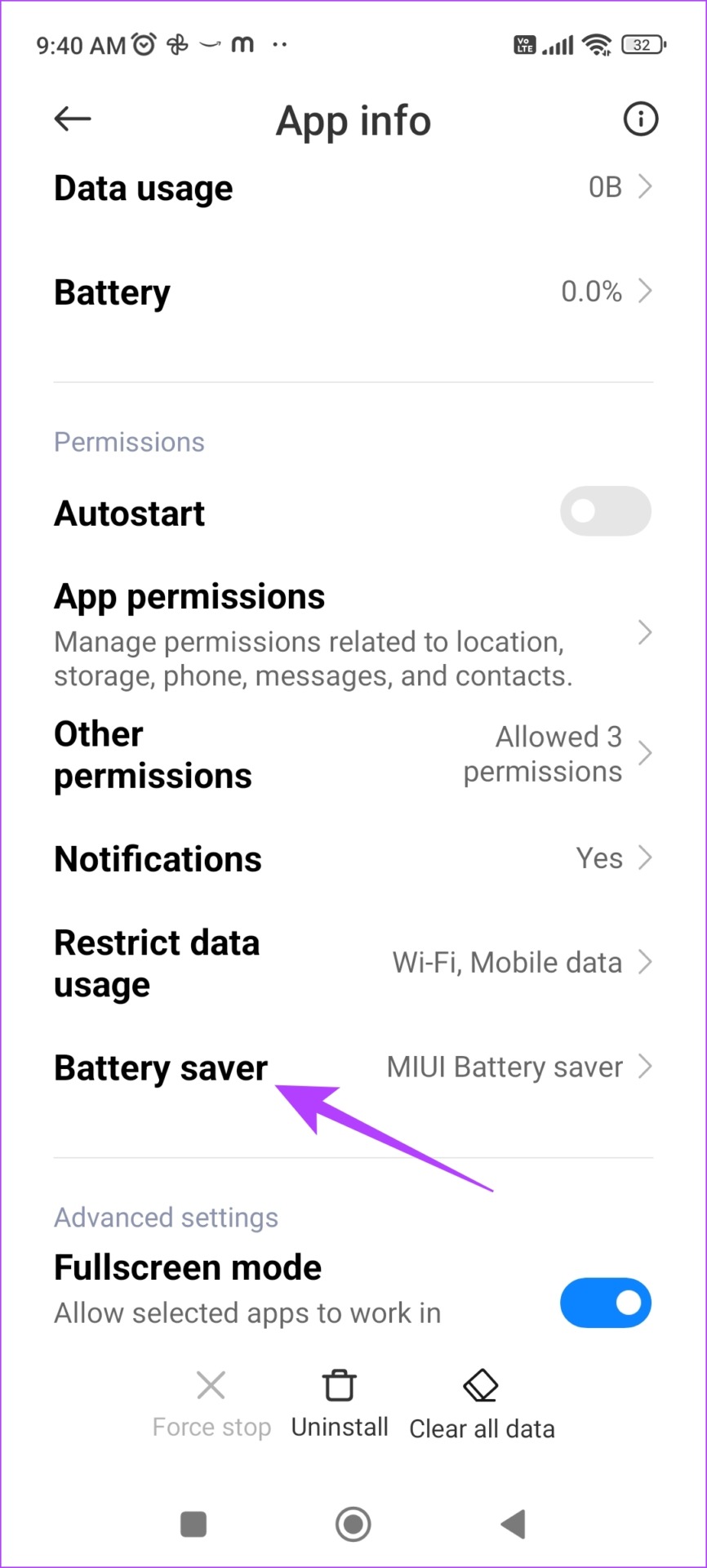Go back using the top arrow
The width and height of the screenshot is (707, 1568).
click(x=72, y=119)
